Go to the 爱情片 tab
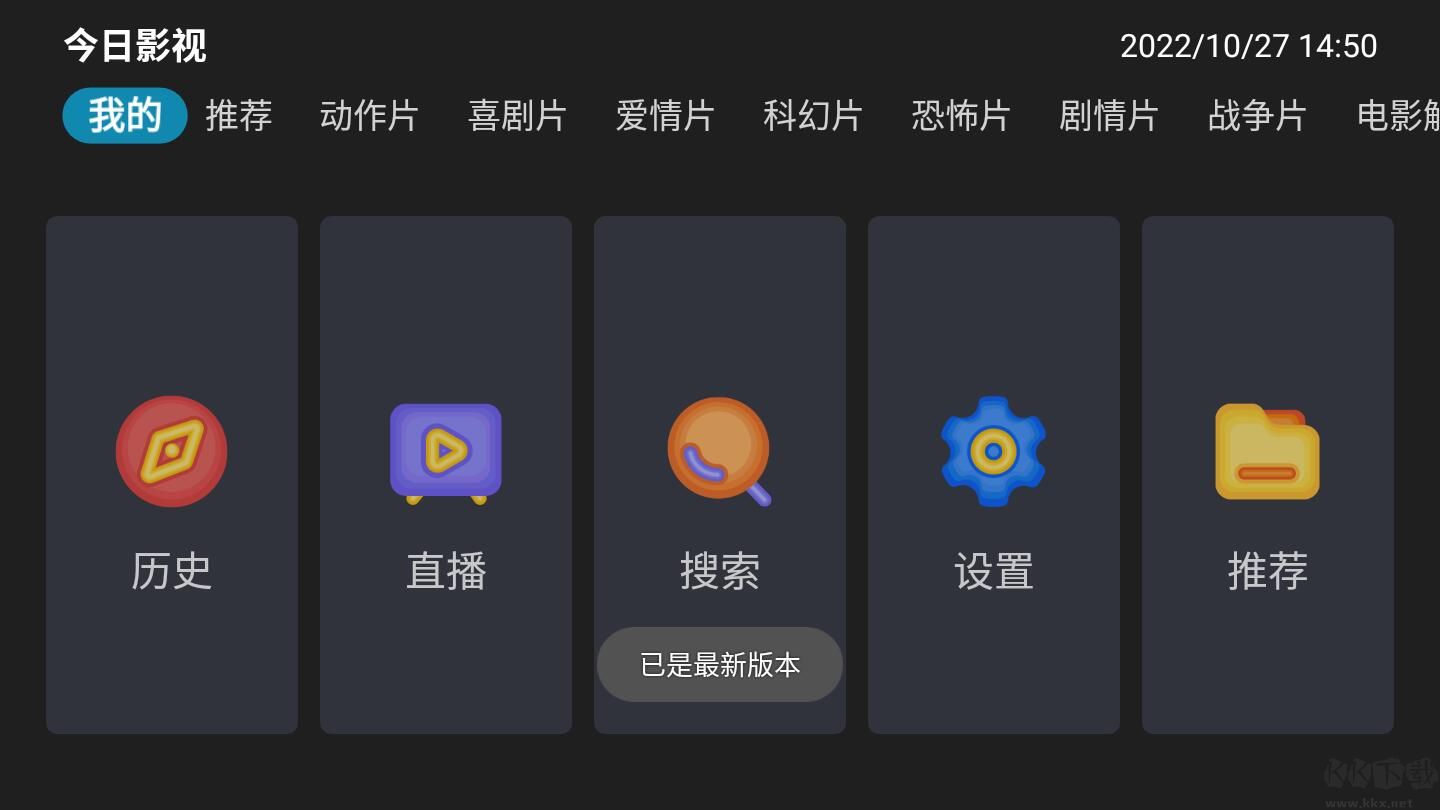 [665, 116]
